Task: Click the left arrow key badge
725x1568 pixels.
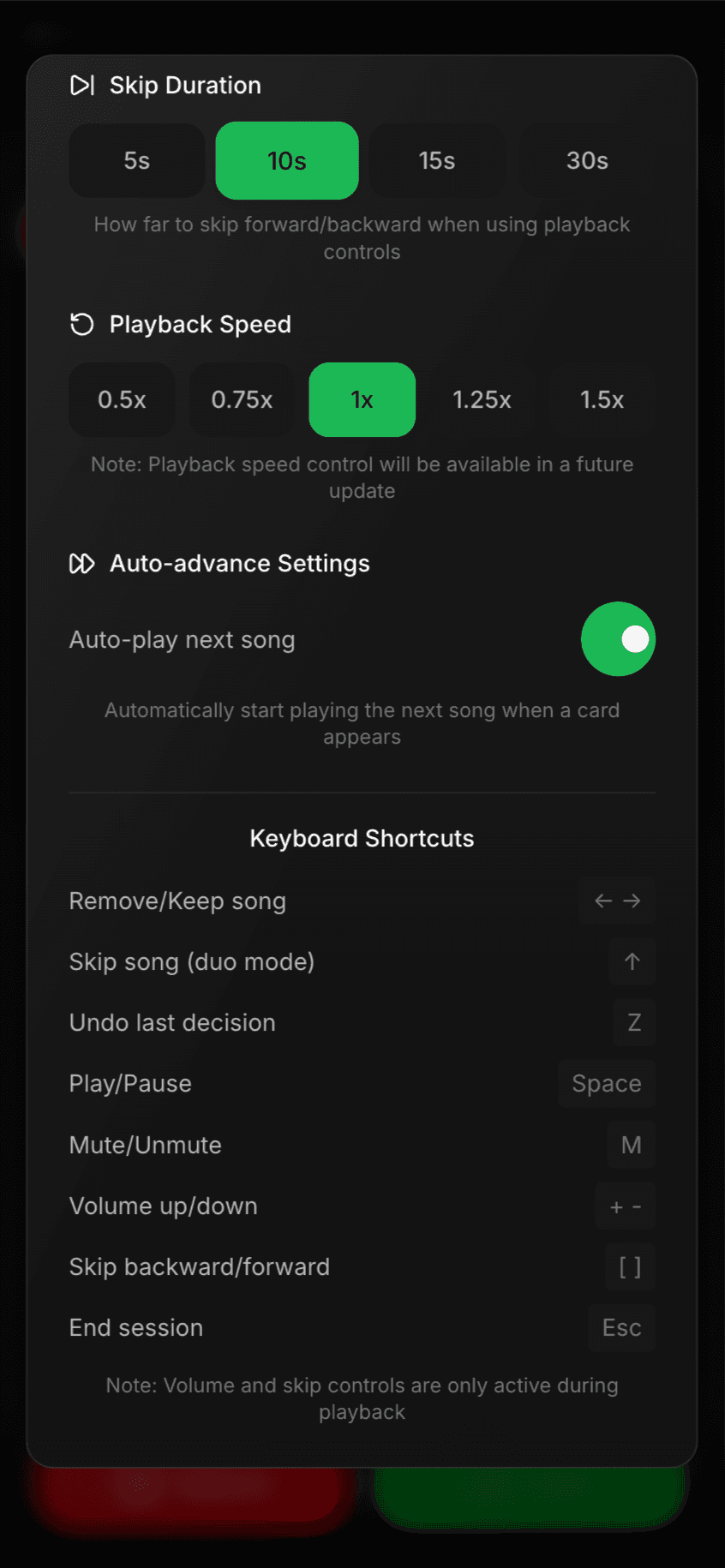Action: tap(603, 901)
